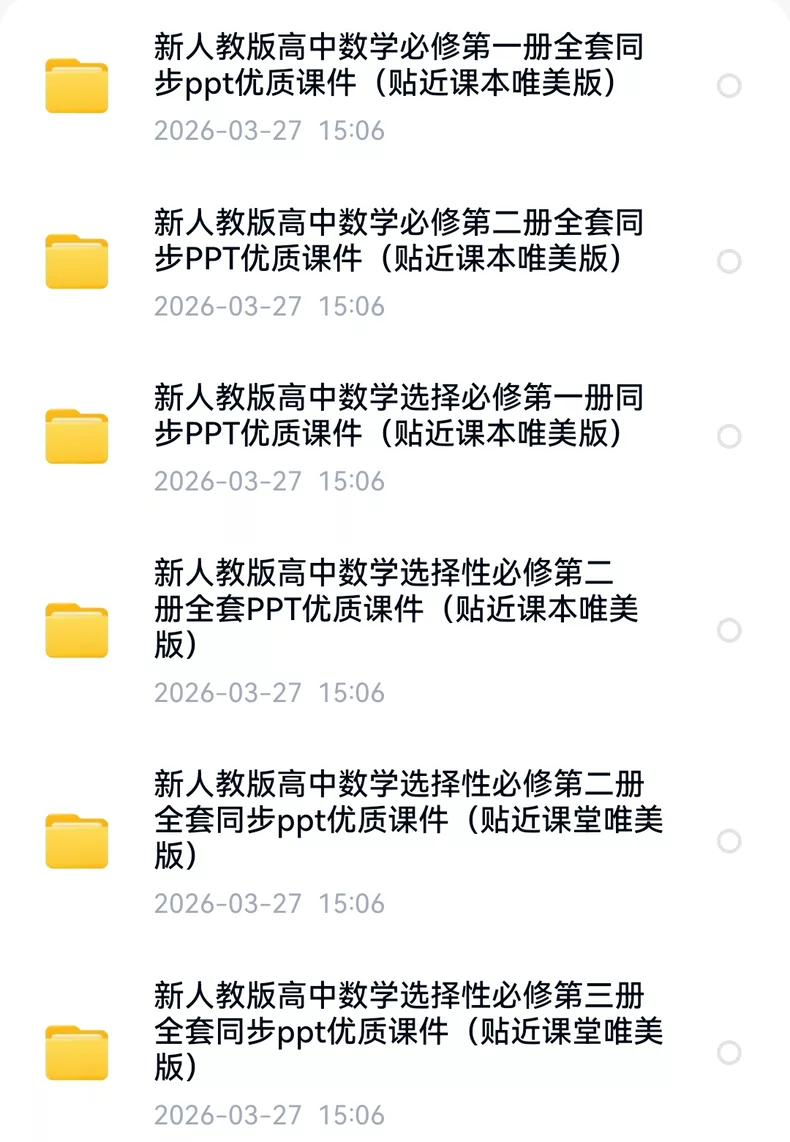Open the 必修第二册全套同步PPT folder
790x1142 pixels.
pyautogui.click(x=398, y=241)
